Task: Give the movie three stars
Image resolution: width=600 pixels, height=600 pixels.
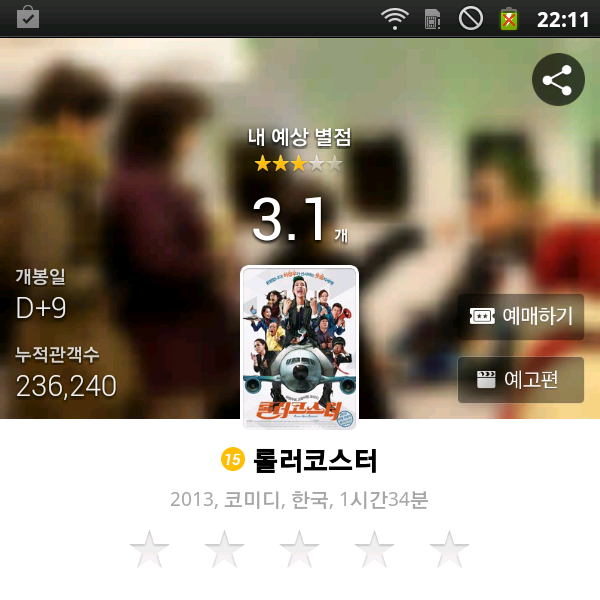Action: [x=300, y=549]
